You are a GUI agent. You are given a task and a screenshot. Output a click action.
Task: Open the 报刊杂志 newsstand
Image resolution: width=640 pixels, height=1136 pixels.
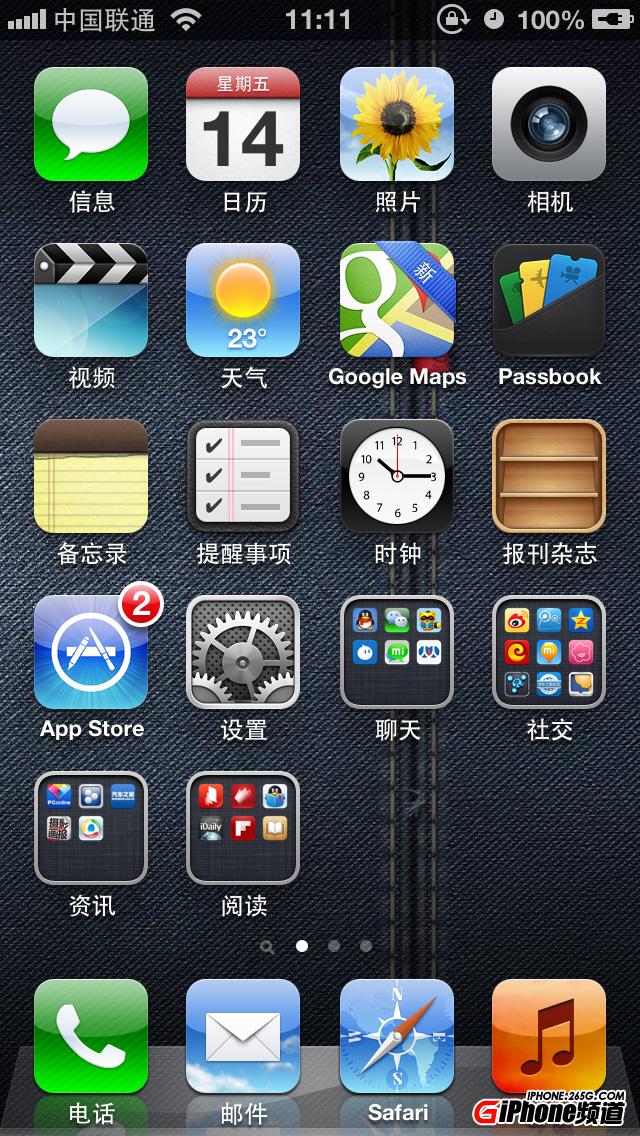pos(549,476)
